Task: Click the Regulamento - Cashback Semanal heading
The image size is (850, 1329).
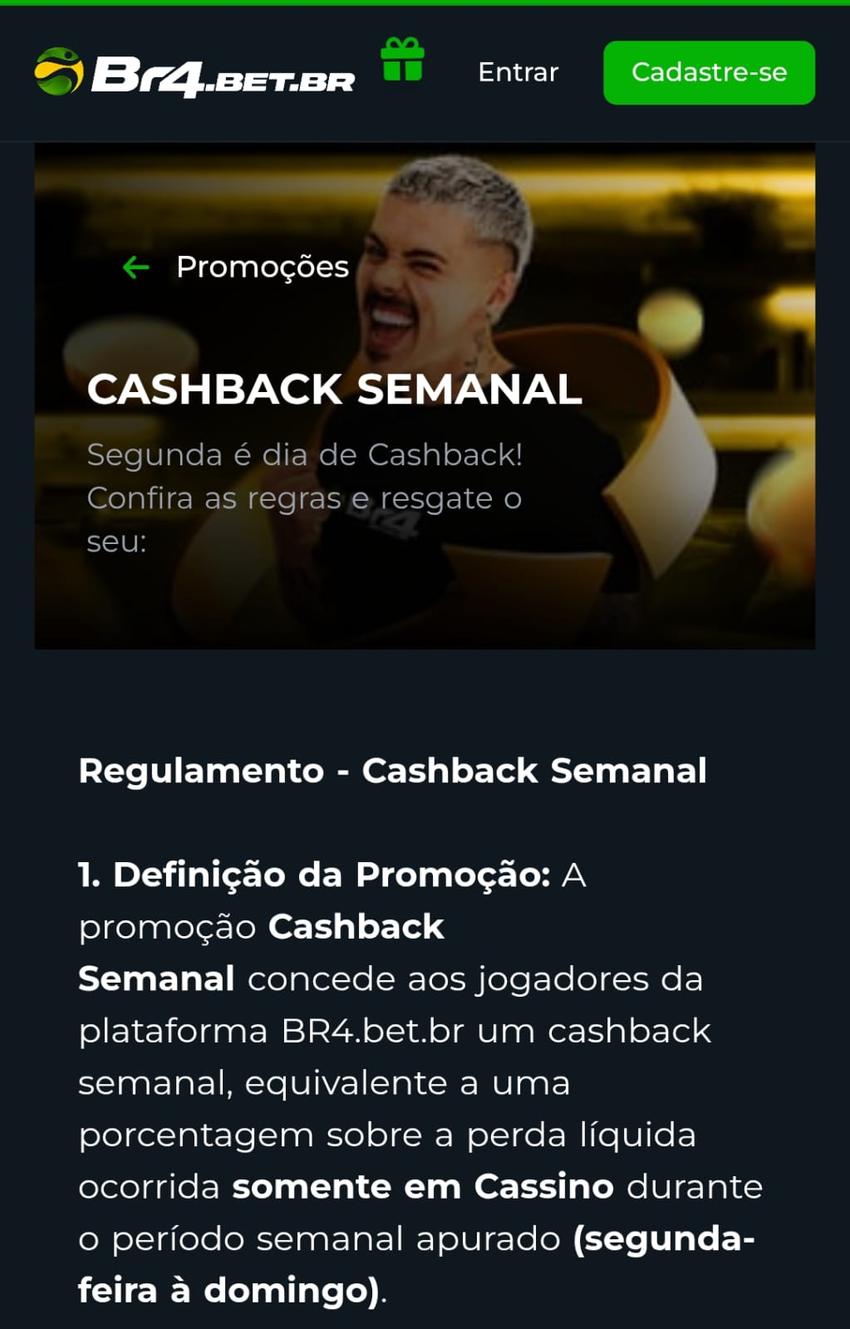Action: coord(394,770)
